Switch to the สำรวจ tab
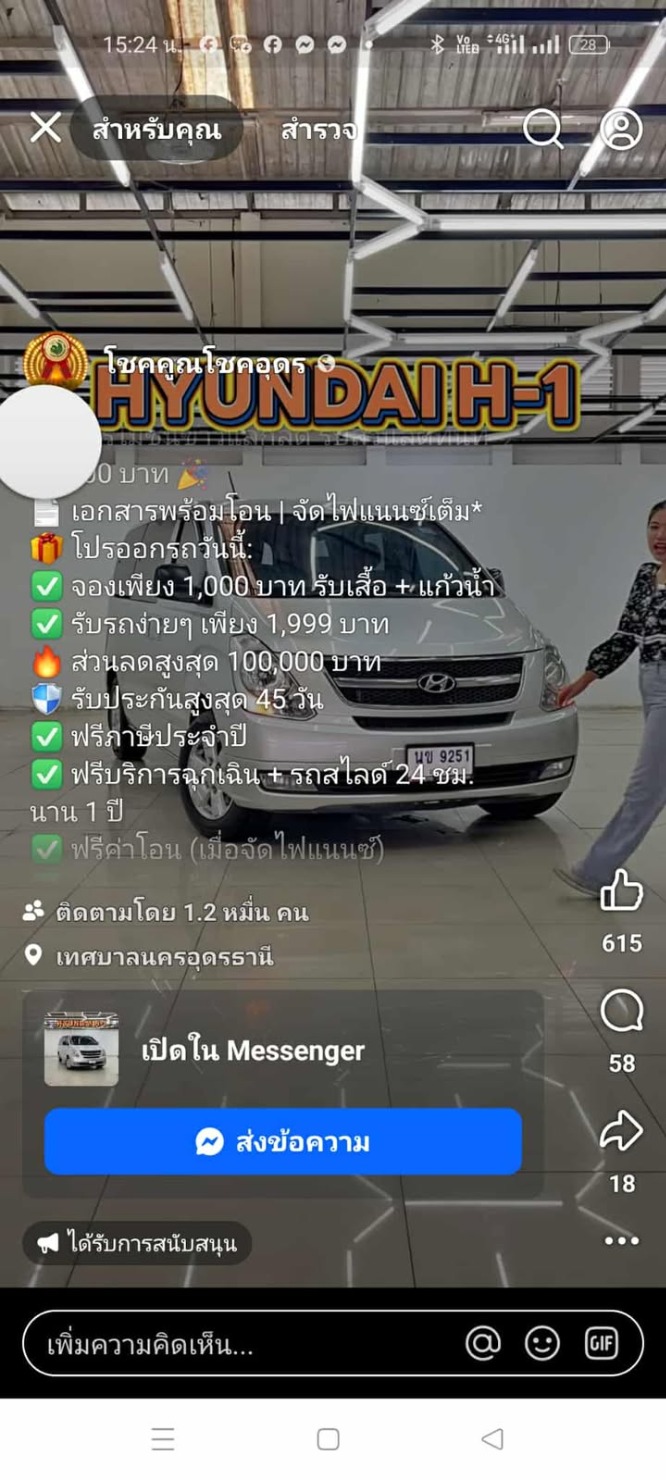 click(x=319, y=130)
